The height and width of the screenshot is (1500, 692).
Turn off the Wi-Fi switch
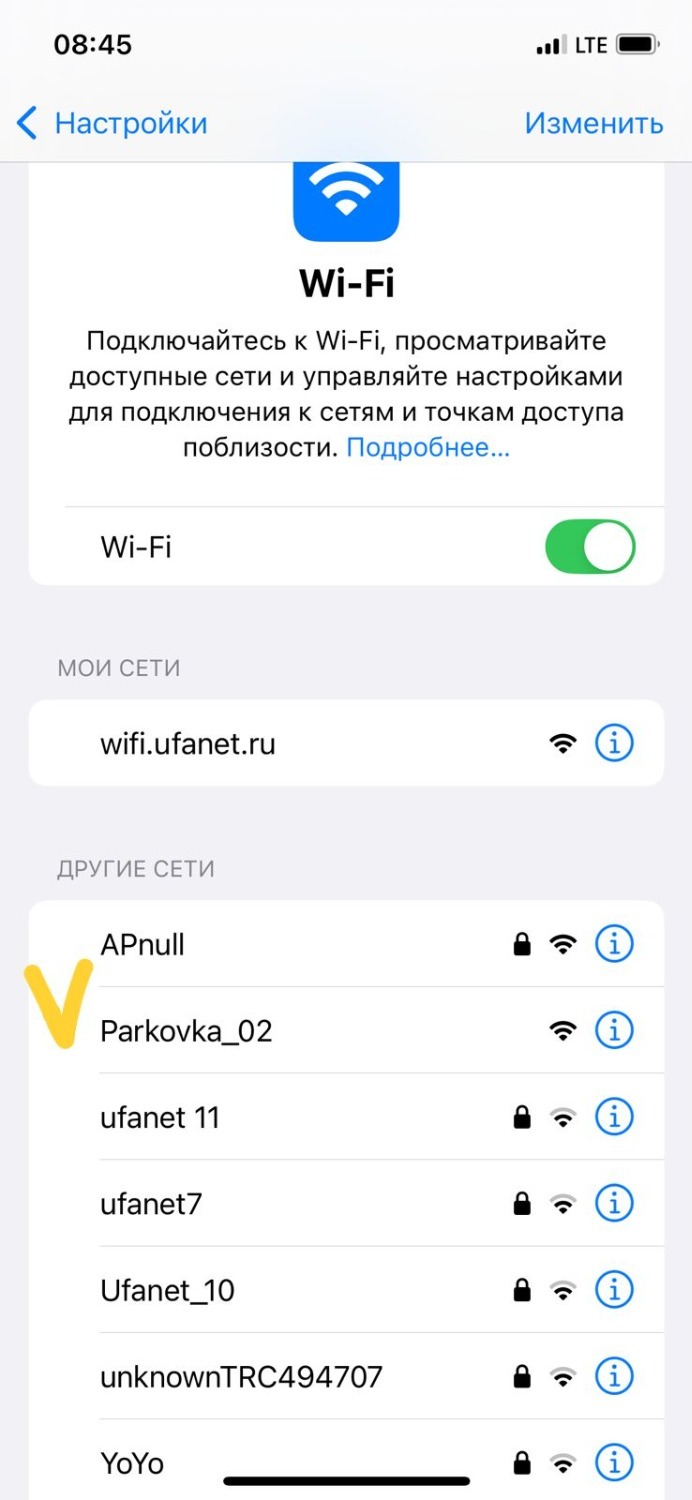coord(589,548)
